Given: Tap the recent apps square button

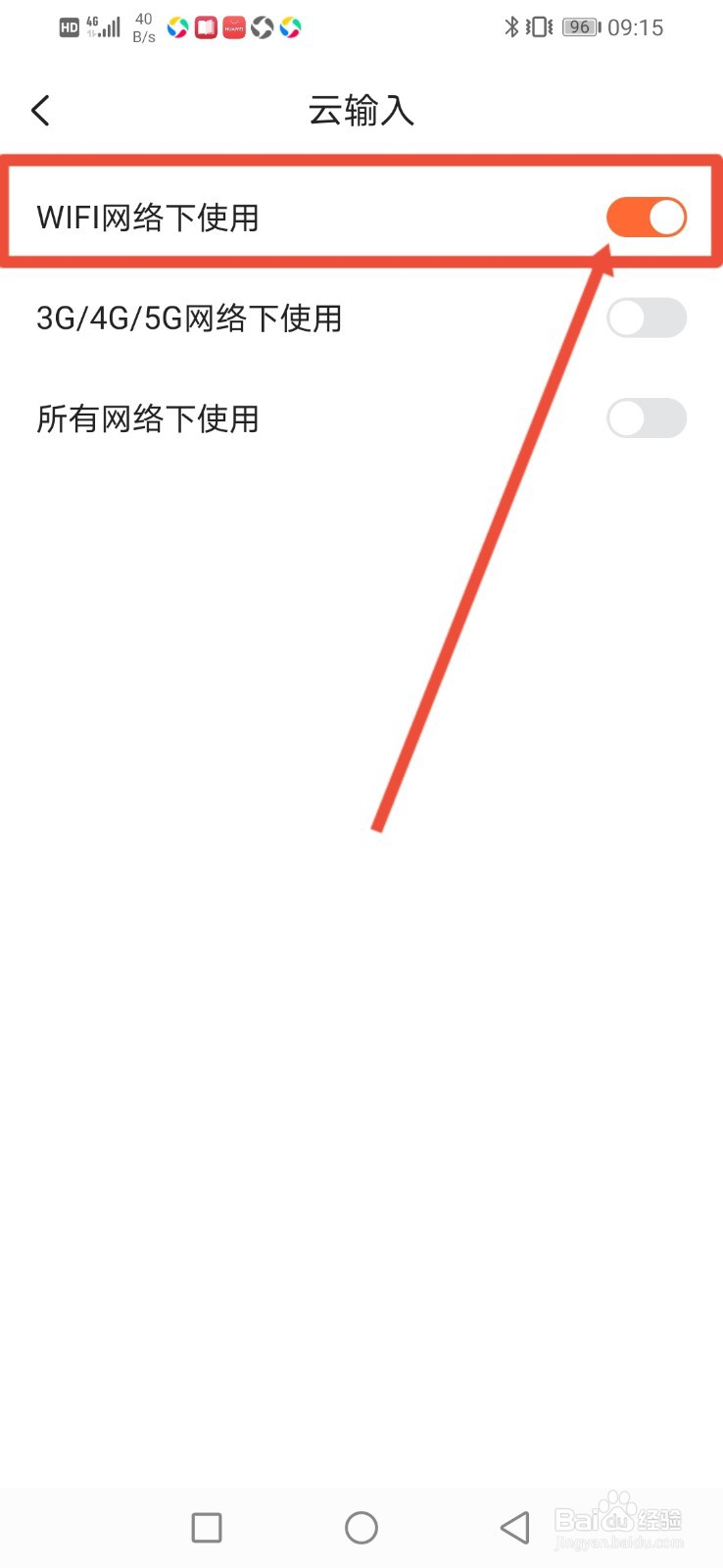Looking at the screenshot, I should point(206,1527).
